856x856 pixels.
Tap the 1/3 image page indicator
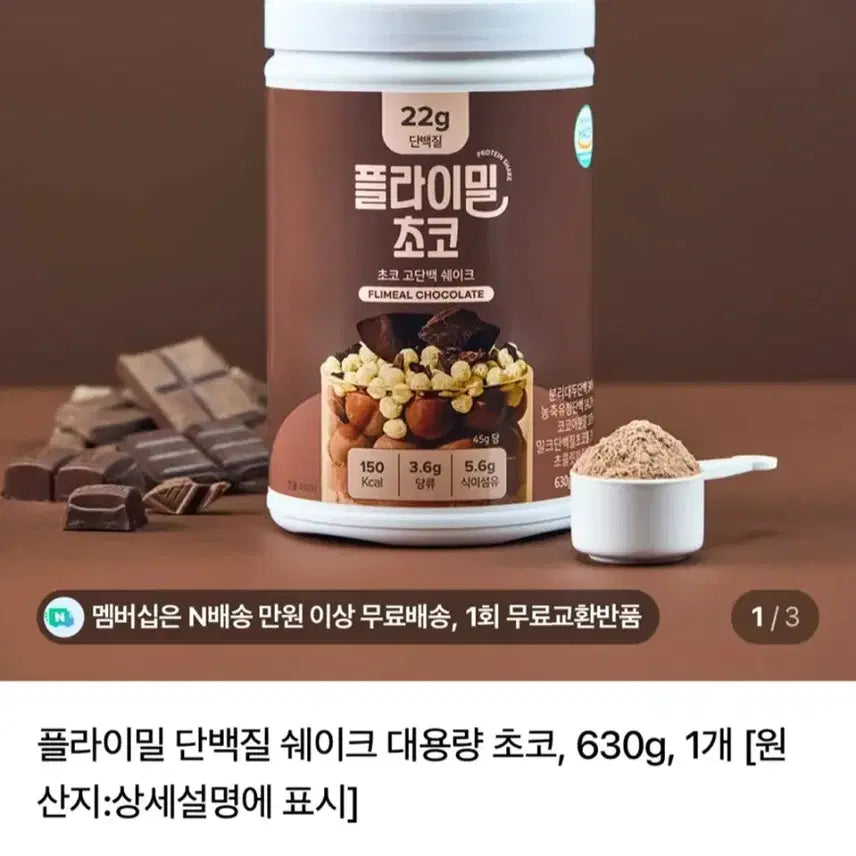[775, 616]
